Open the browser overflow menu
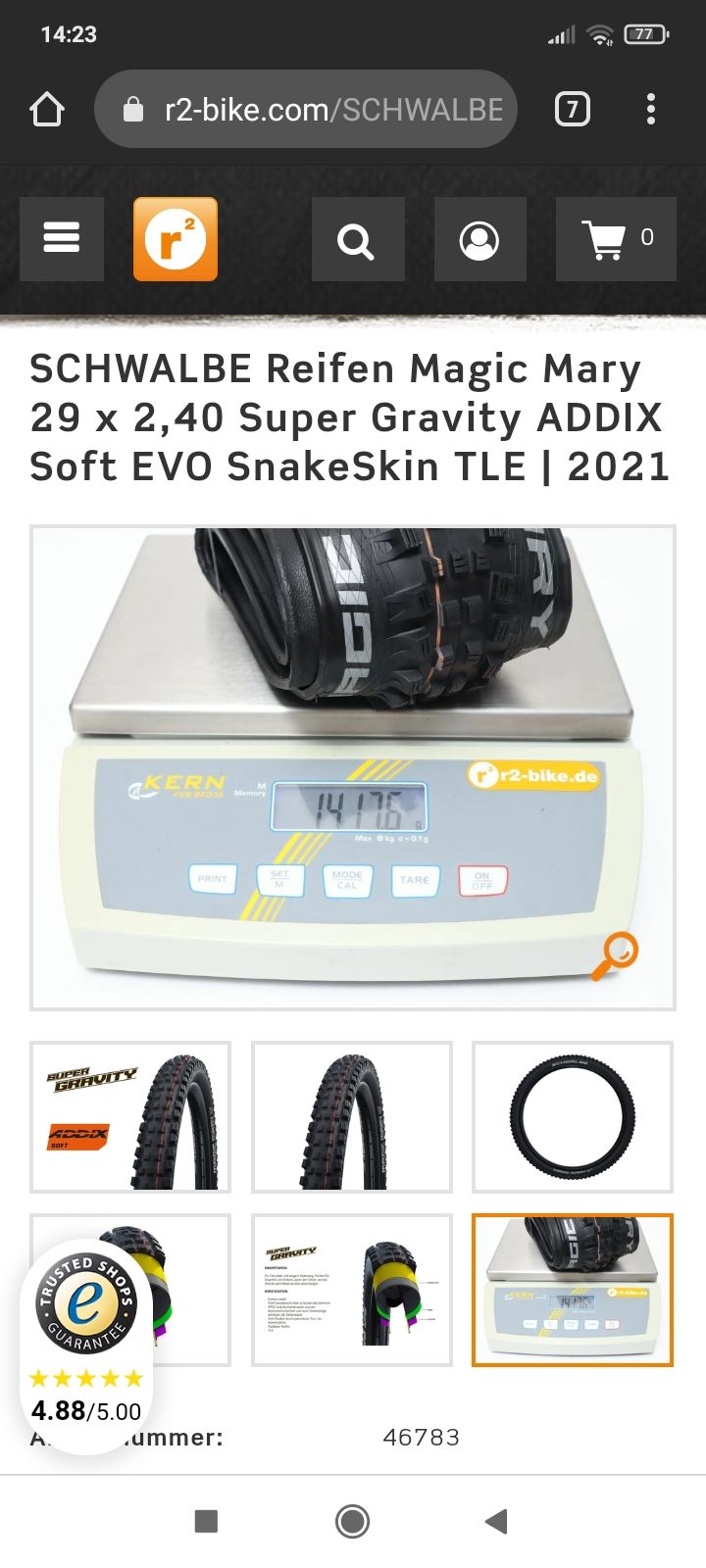Screen dimensions: 706x1568 [651, 109]
